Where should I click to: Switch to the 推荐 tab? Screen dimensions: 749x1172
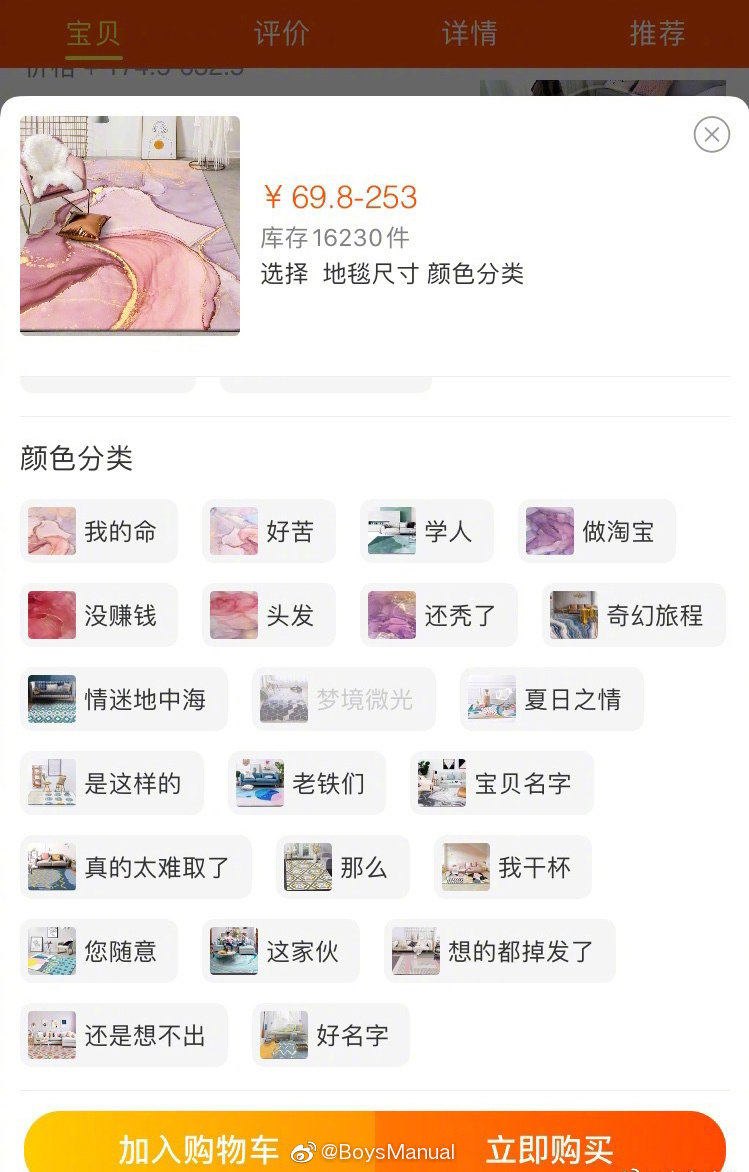657,34
